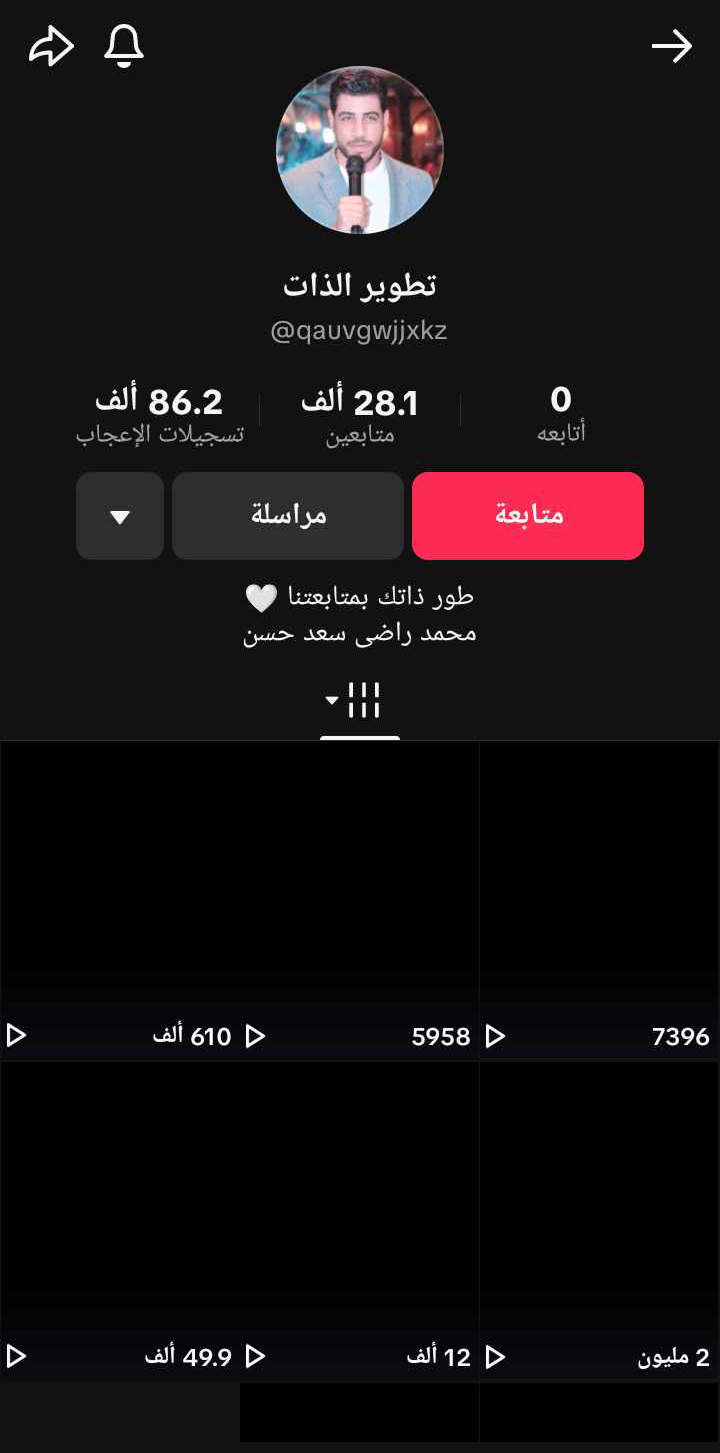Viewport: 720px width, 1453px height.
Task: Open the profile picture
Action: (360, 150)
